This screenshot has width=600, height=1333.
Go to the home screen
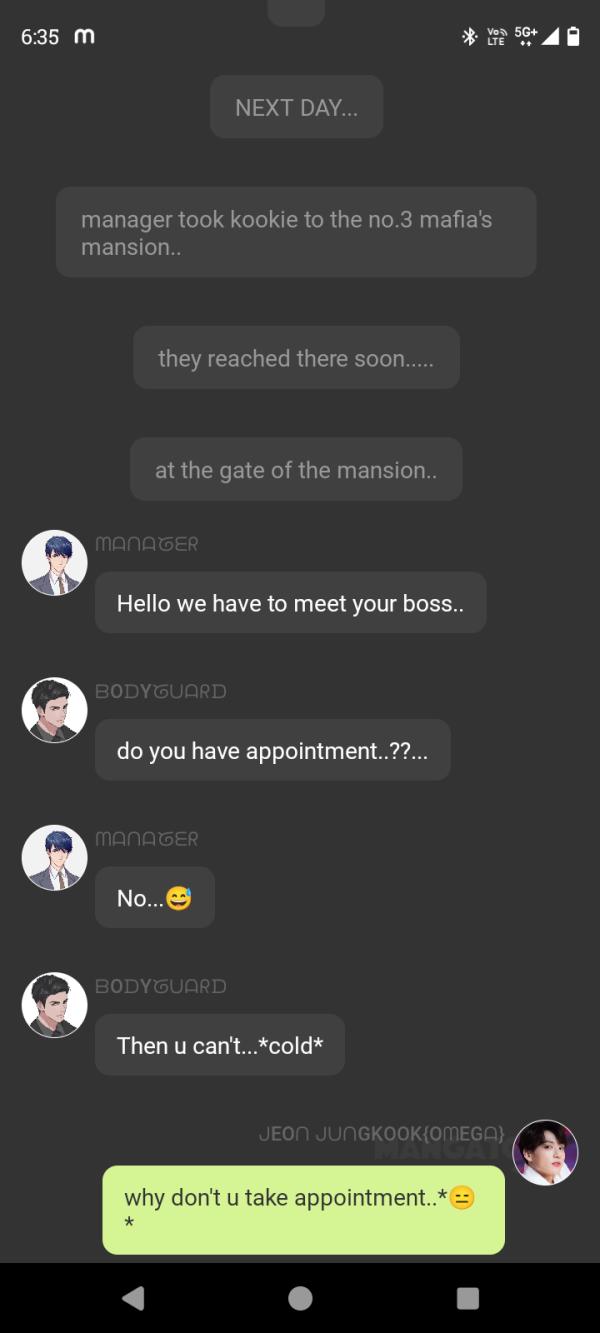coord(300,1297)
